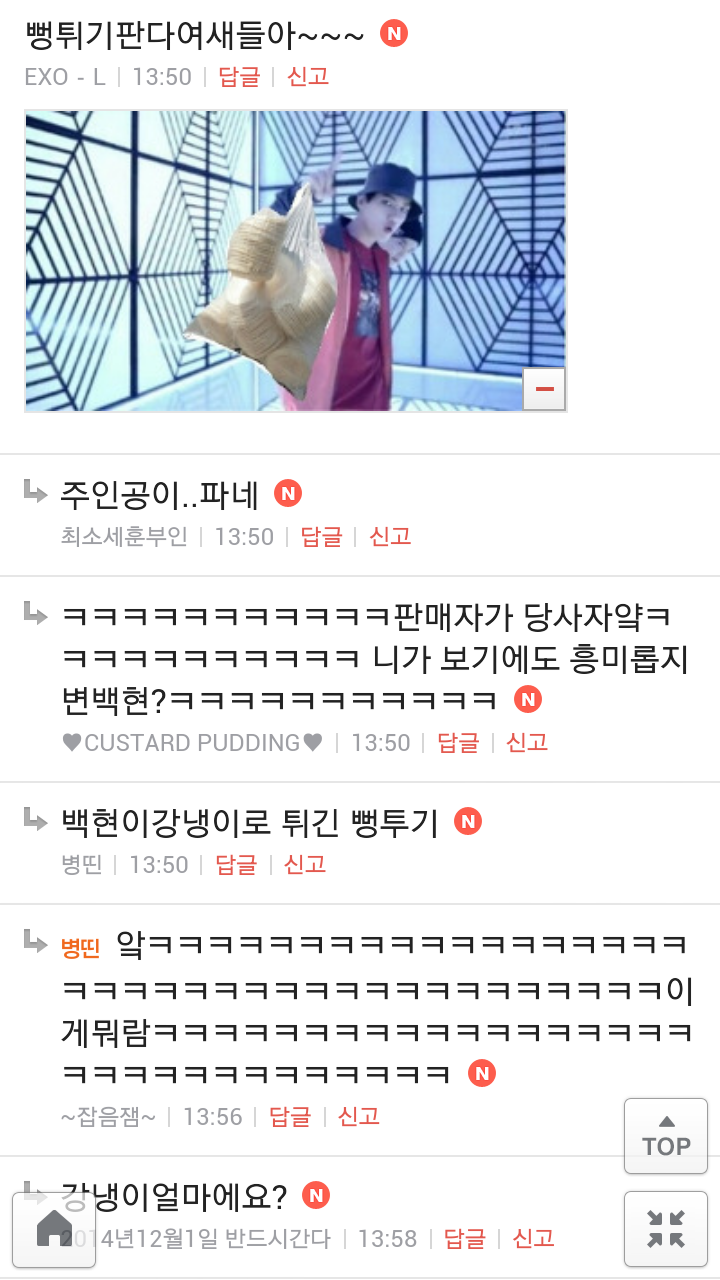This screenshot has width=720, height=1280.
Task: Reply to CUSTARD PUDDING's comment
Action: 459,743
